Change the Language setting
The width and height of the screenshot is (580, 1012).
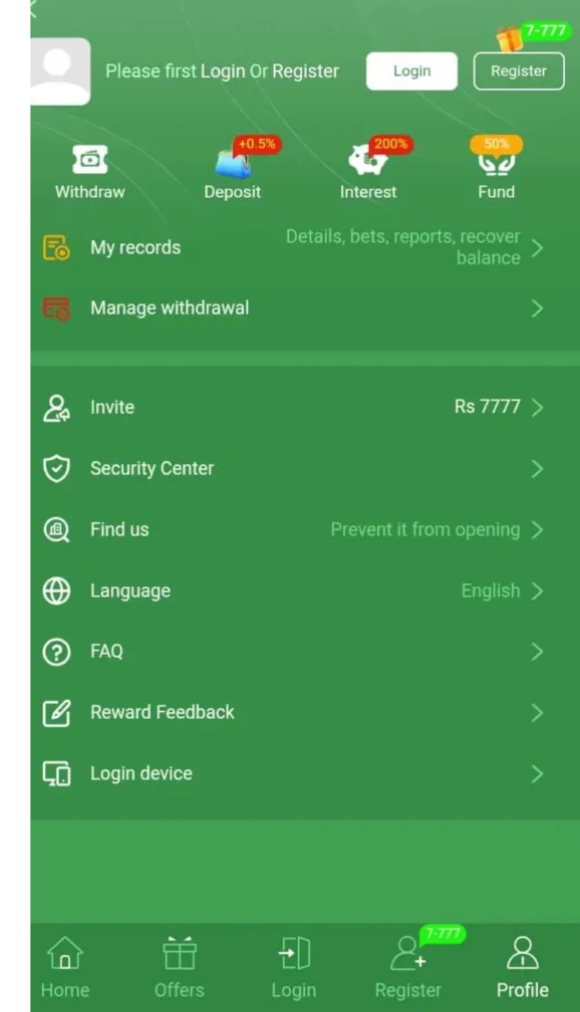pyautogui.click(x=305, y=591)
